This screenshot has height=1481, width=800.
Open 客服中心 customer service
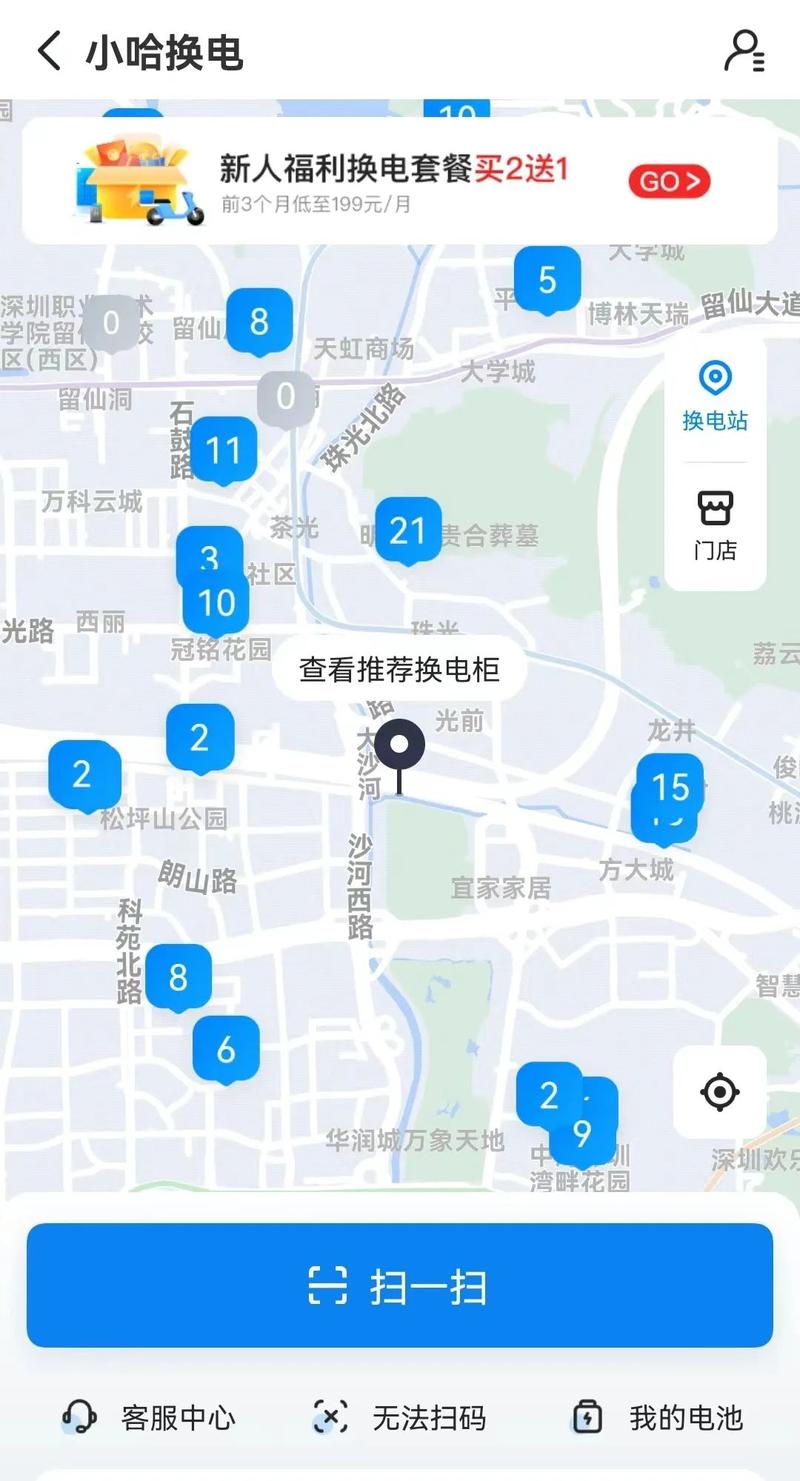click(x=148, y=1417)
